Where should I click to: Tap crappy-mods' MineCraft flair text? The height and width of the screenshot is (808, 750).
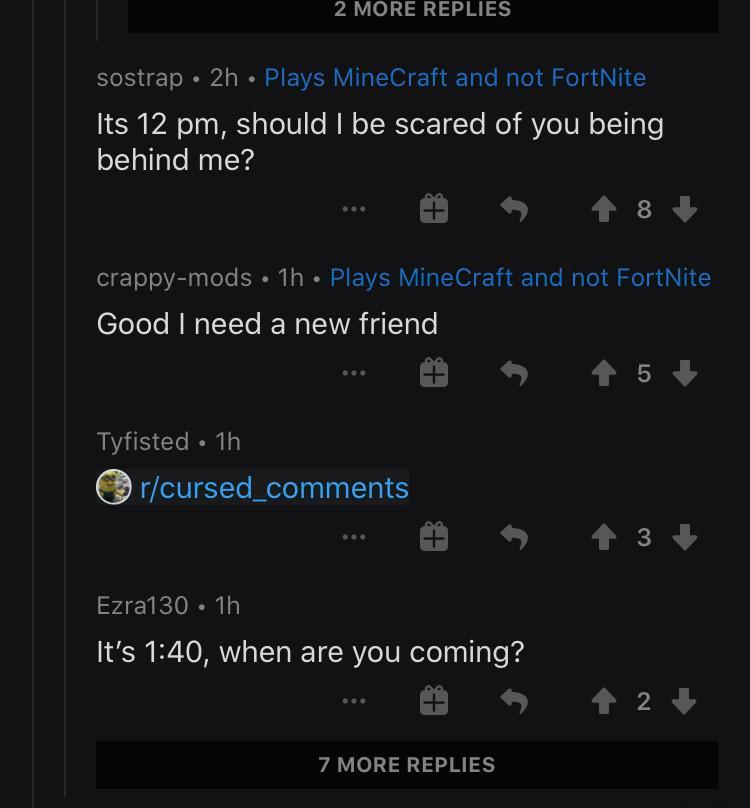(518, 277)
